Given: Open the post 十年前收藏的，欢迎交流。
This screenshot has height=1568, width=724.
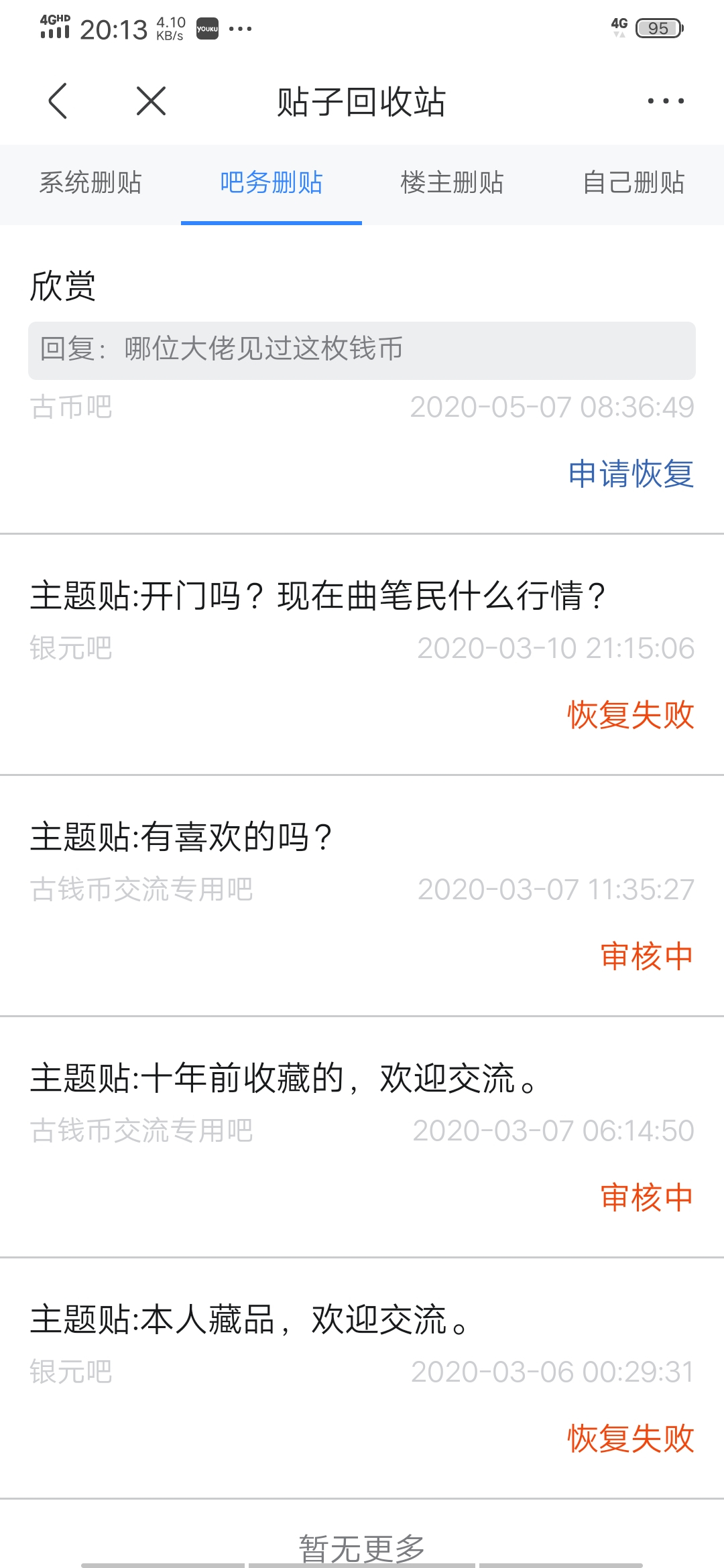Looking at the screenshot, I should point(283,1077).
